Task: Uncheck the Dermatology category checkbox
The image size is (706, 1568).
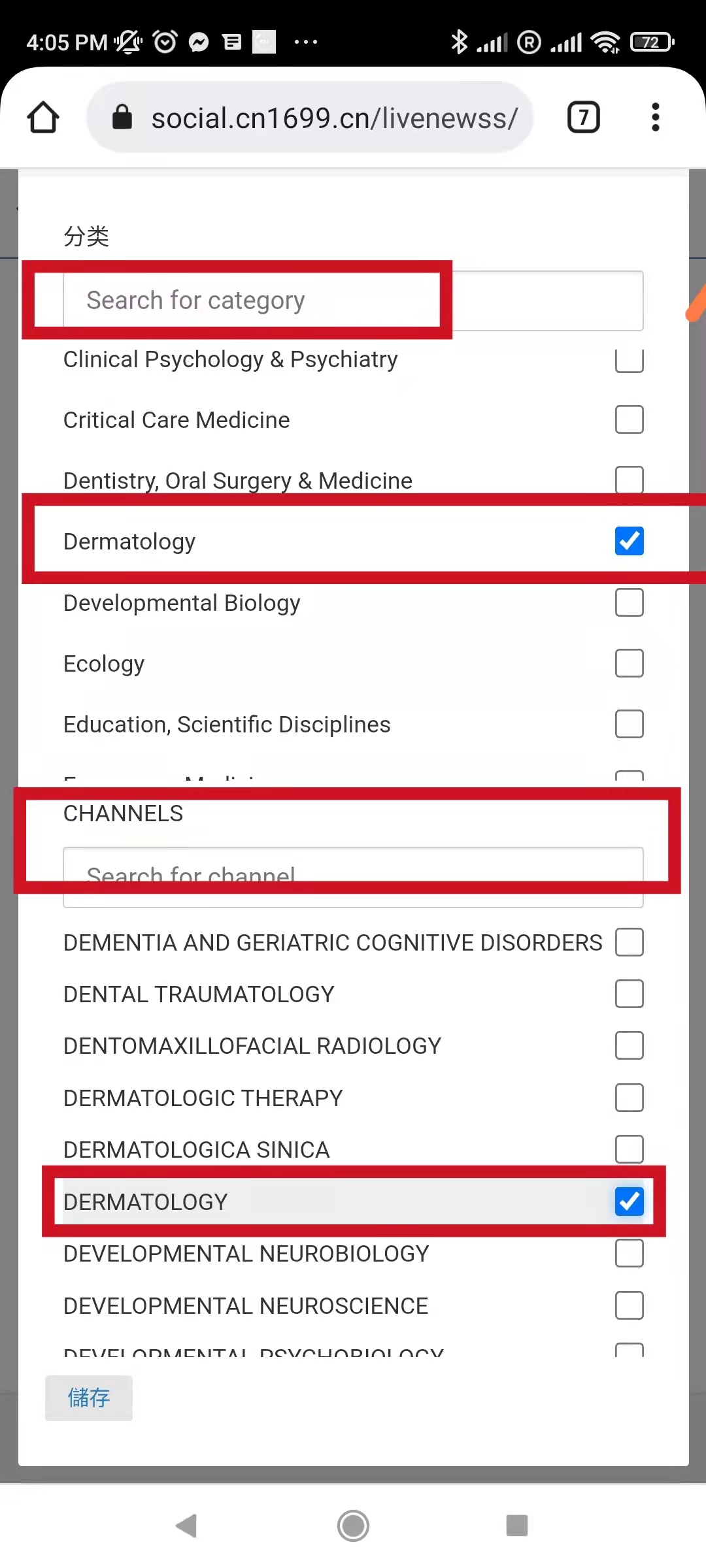Action: point(629,541)
